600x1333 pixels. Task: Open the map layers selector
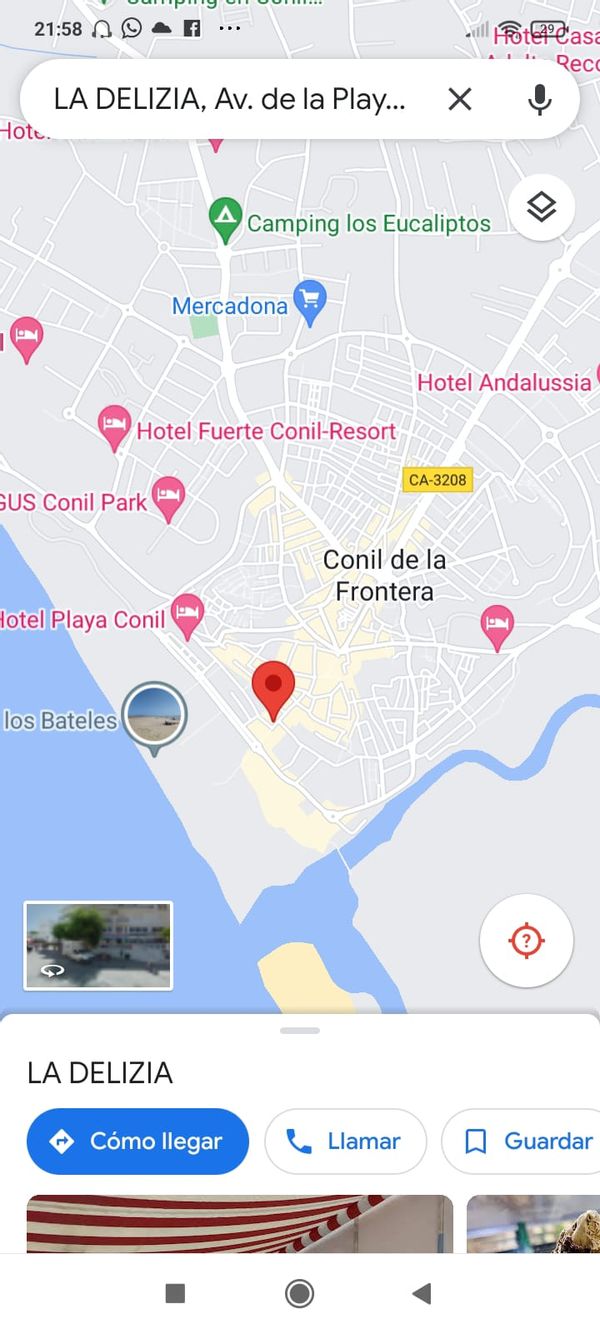541,208
